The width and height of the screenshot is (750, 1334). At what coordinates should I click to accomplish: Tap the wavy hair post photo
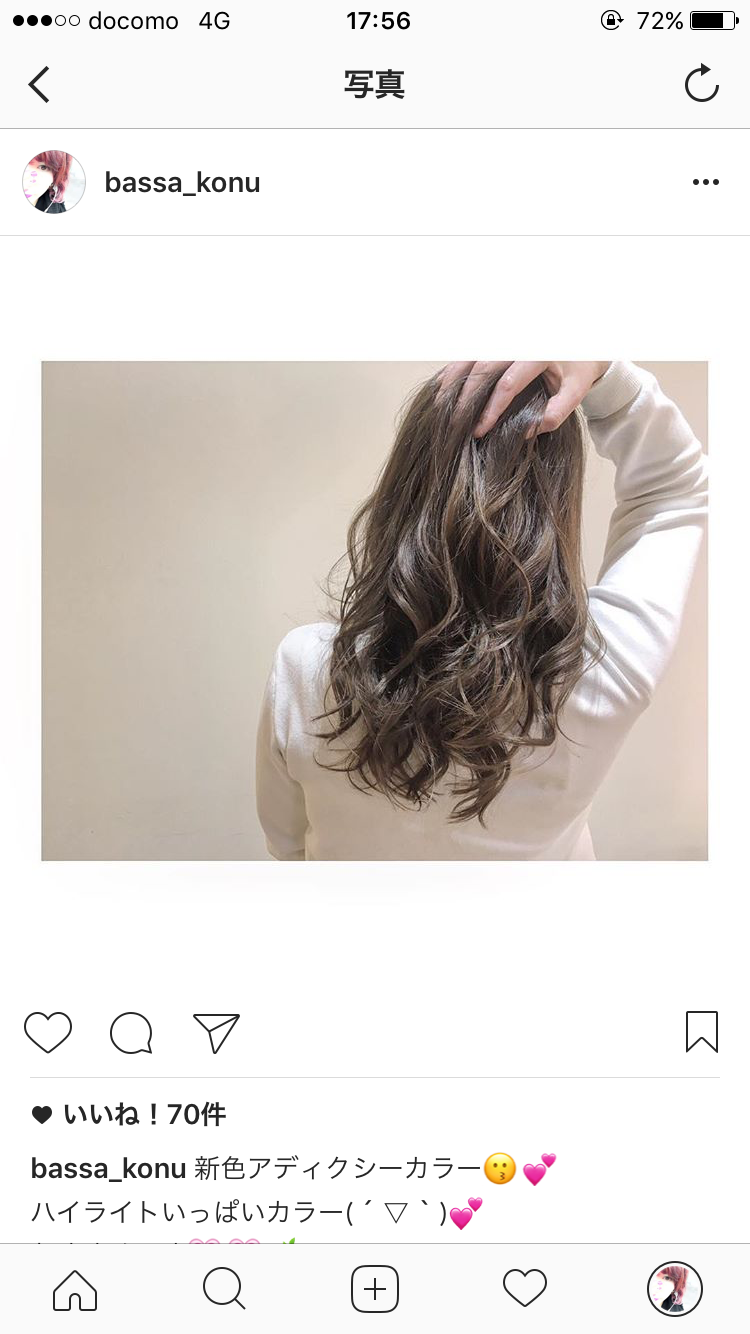(x=375, y=610)
